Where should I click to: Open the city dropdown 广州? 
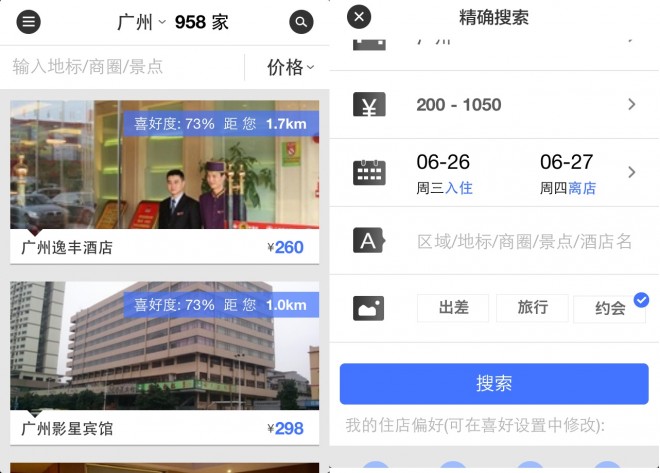point(141,22)
